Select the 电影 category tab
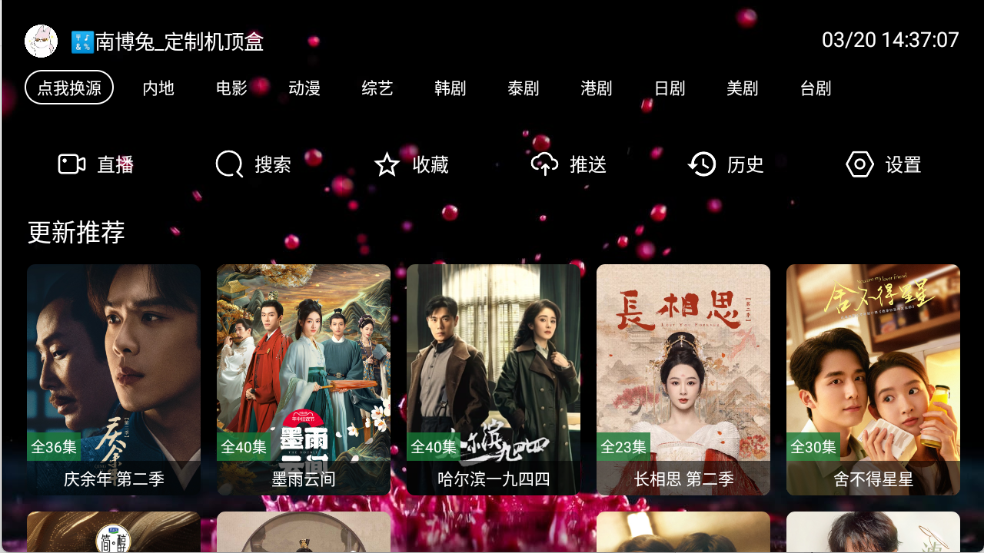 231,88
